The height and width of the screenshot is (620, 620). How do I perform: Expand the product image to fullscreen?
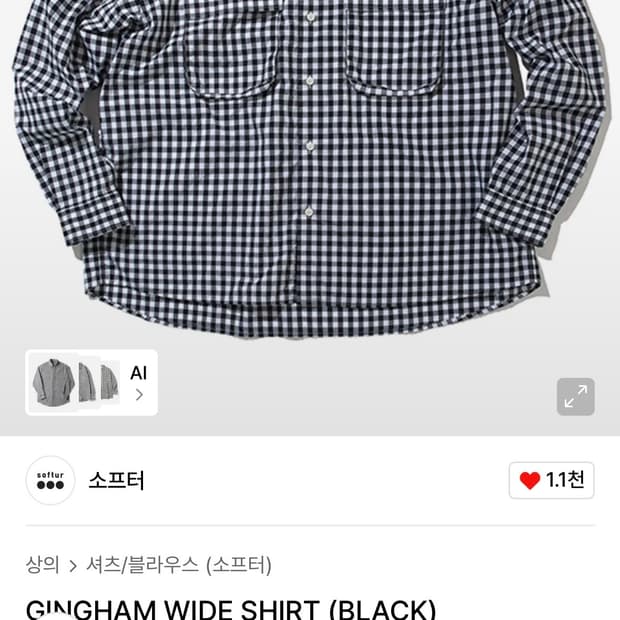click(x=575, y=397)
